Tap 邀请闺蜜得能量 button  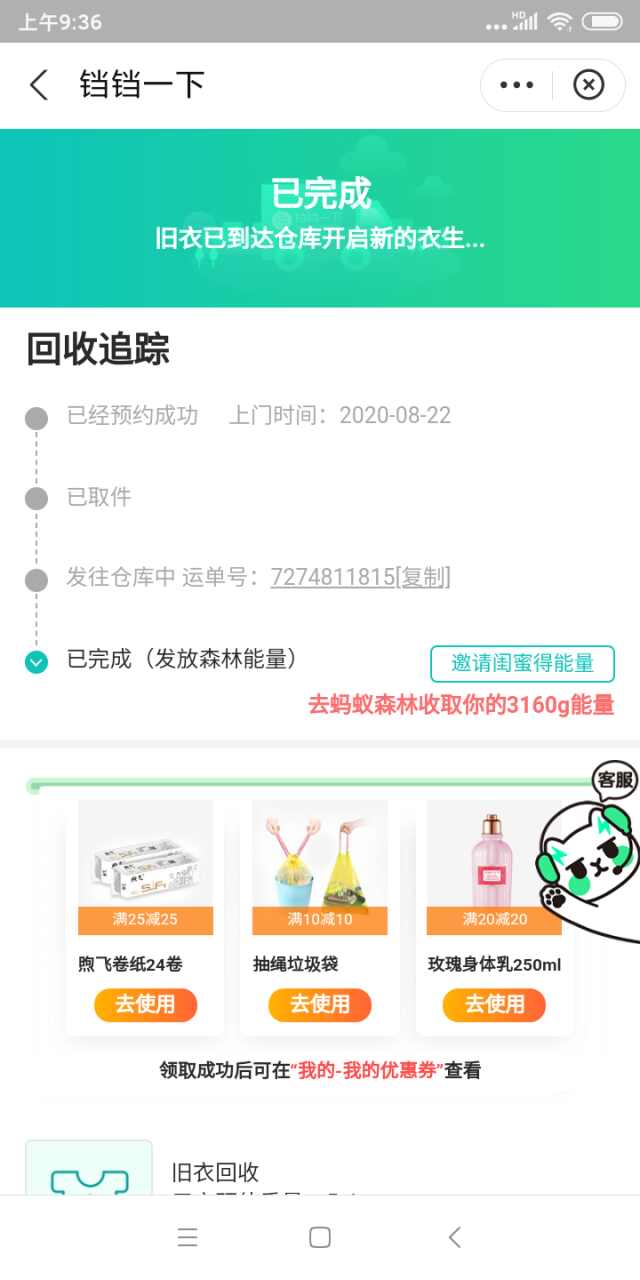pos(522,663)
